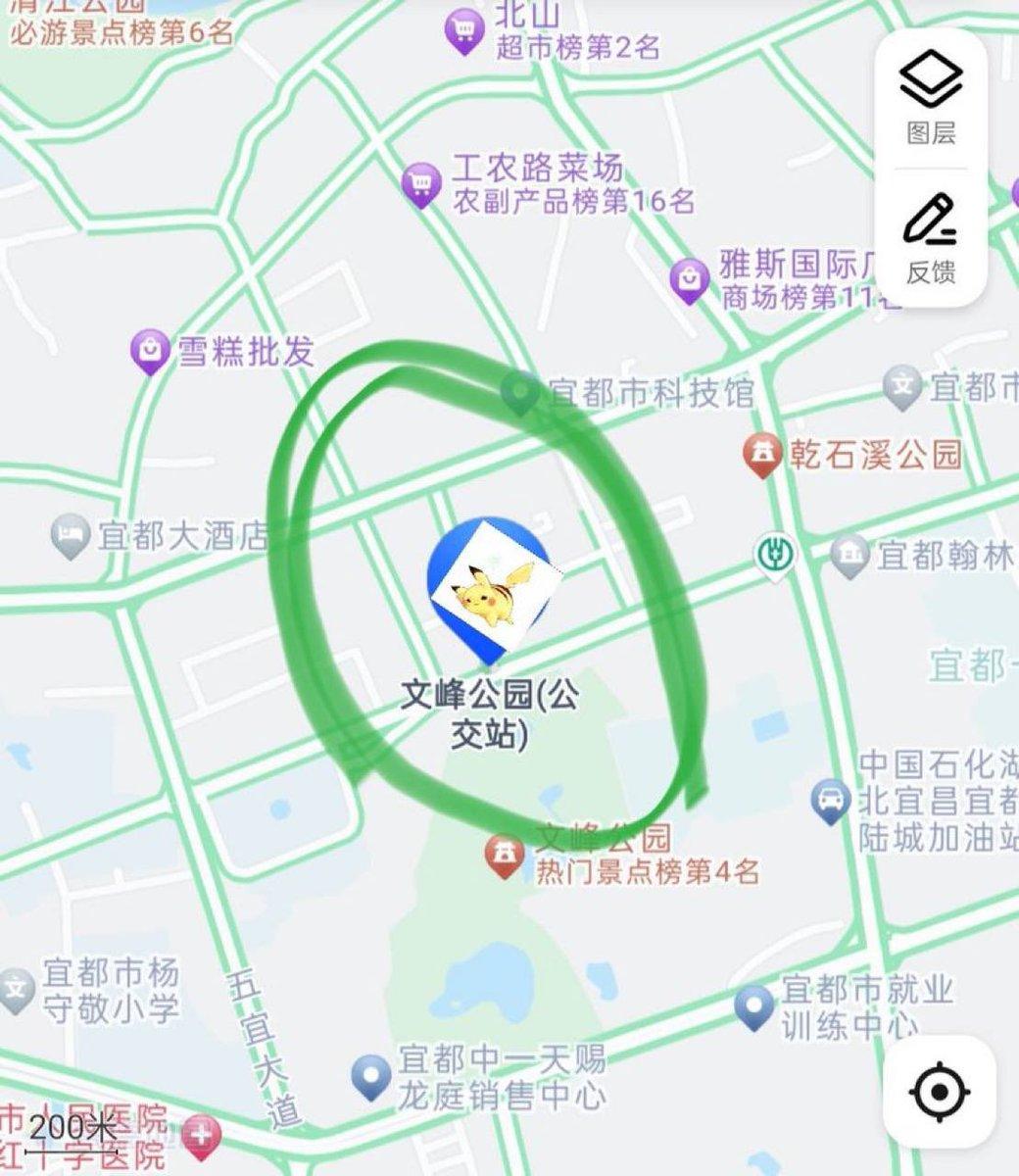Select the 雪糕批发 purple store marker

(149, 350)
